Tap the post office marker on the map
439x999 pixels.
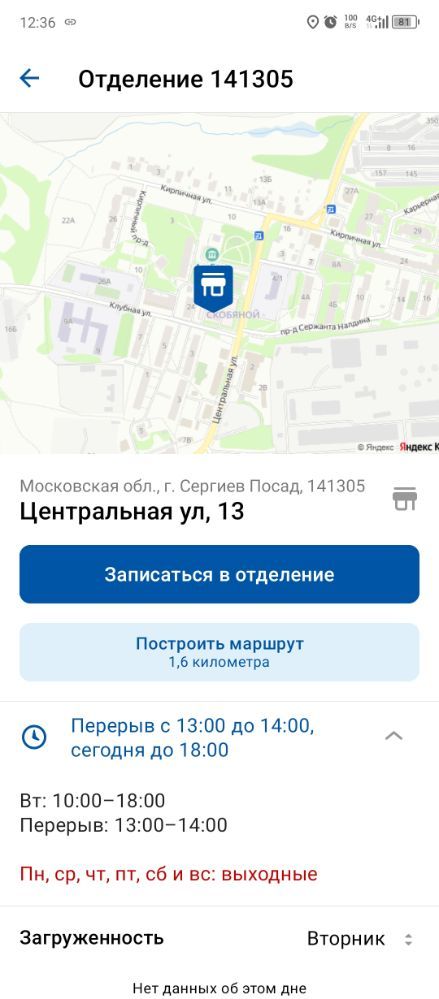click(x=213, y=288)
